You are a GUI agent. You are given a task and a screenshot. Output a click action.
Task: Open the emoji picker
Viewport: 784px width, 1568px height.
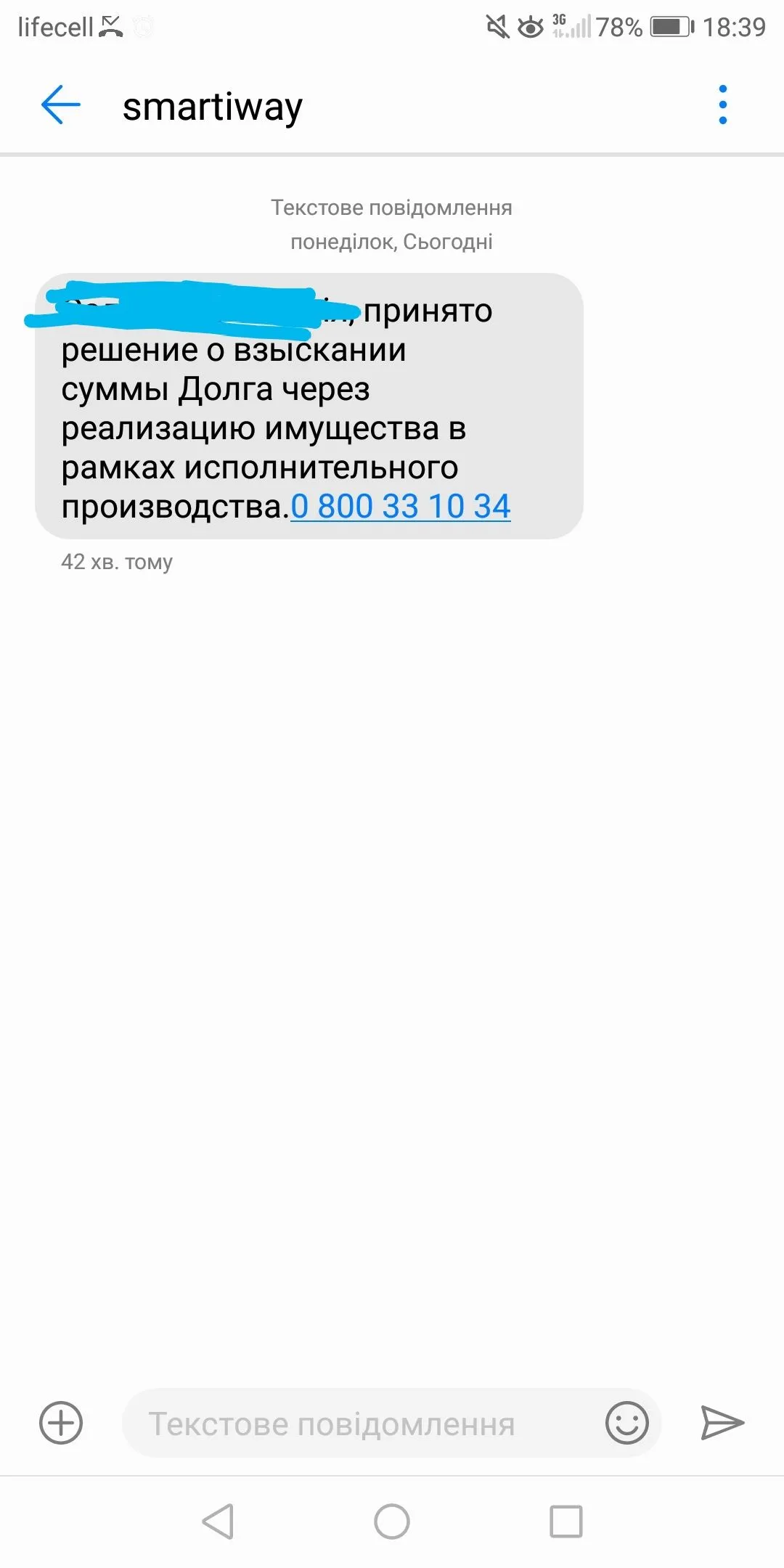[626, 1423]
